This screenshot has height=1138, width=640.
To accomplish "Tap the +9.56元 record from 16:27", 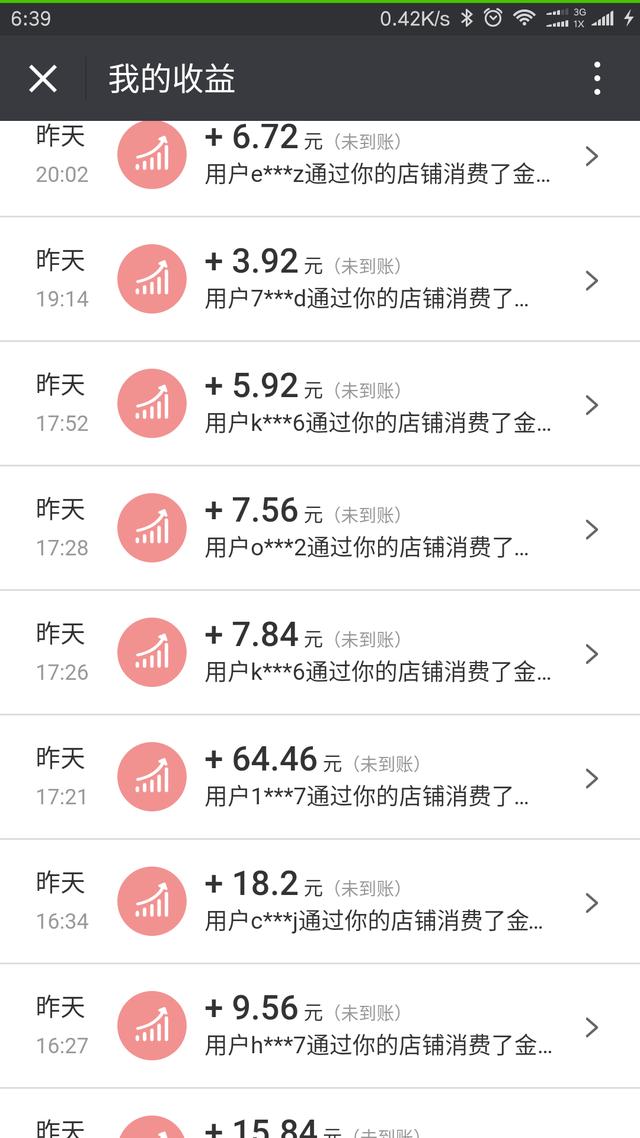I will click(x=320, y=1026).
